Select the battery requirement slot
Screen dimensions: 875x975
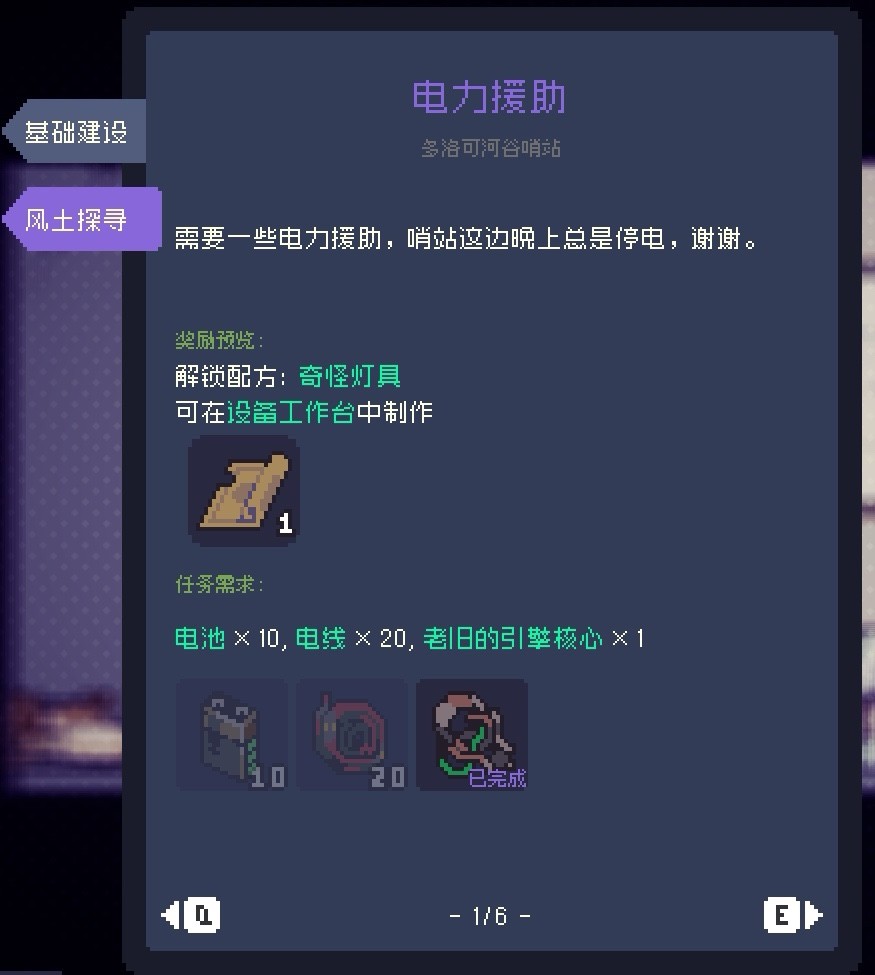(x=232, y=735)
